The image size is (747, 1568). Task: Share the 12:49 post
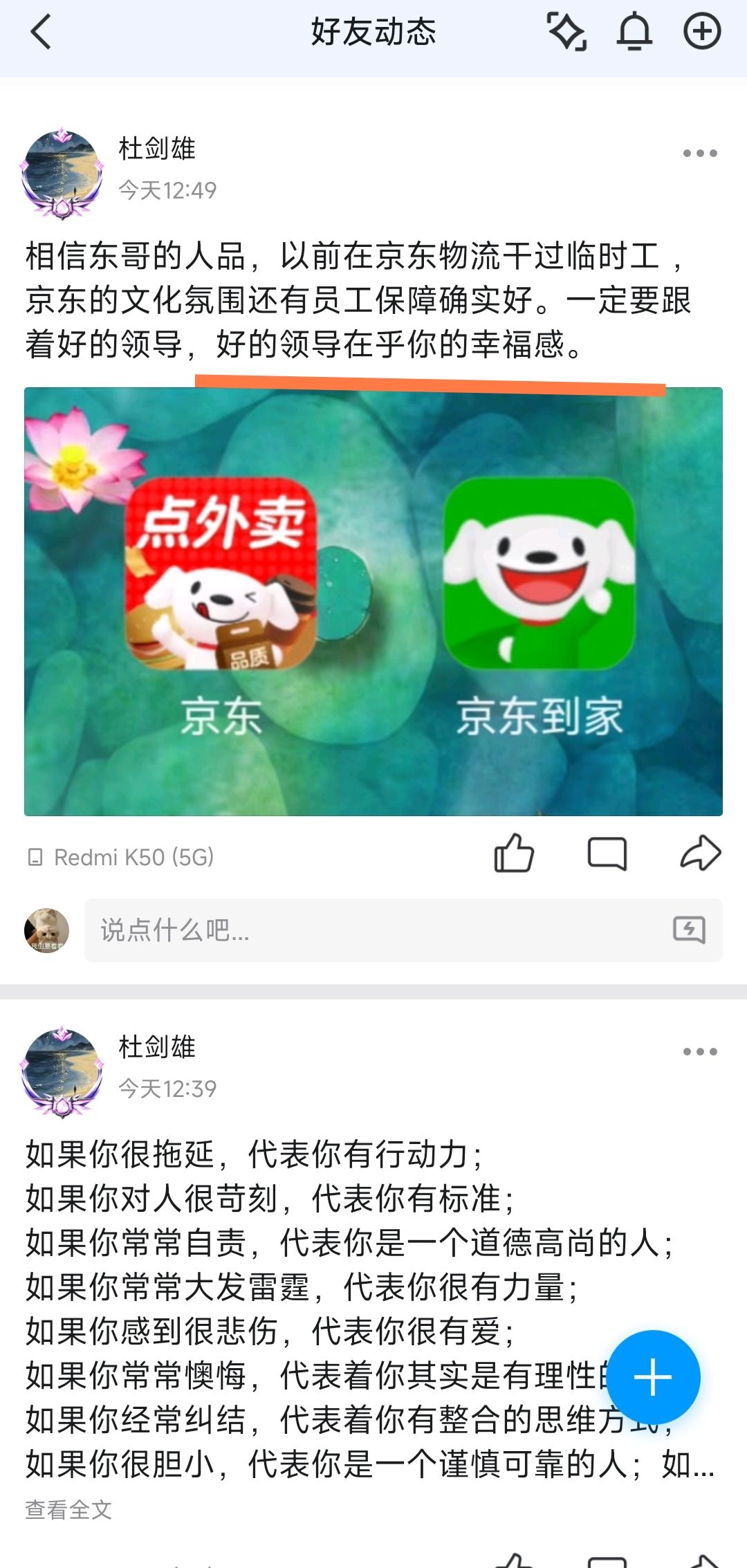pyautogui.click(x=701, y=853)
